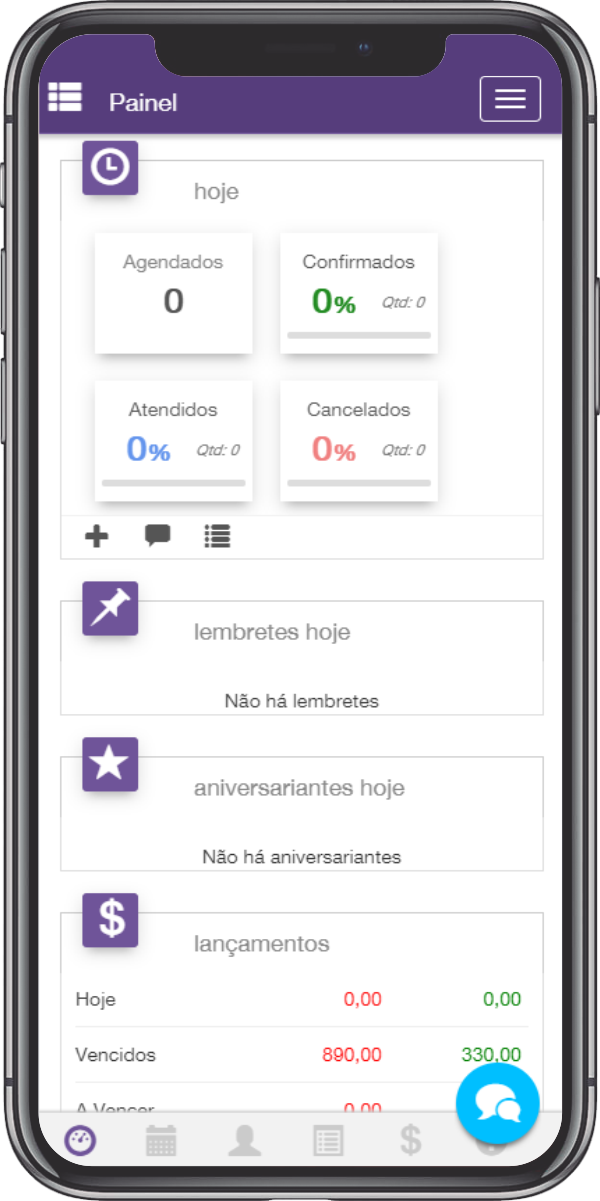Open the floating chat support button
600x1201 pixels.
[x=497, y=1104]
